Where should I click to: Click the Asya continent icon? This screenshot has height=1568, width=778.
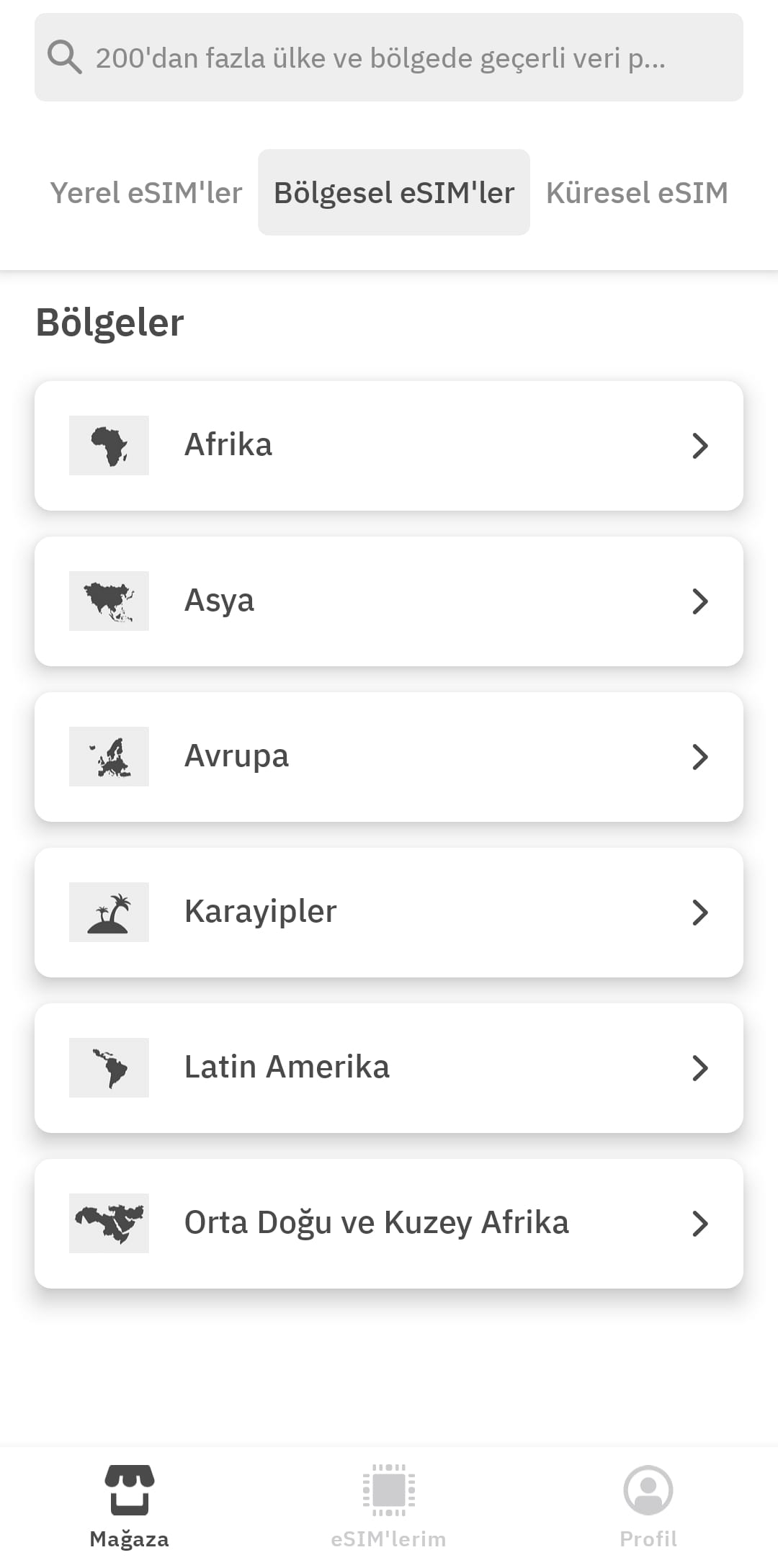pyautogui.click(x=108, y=600)
